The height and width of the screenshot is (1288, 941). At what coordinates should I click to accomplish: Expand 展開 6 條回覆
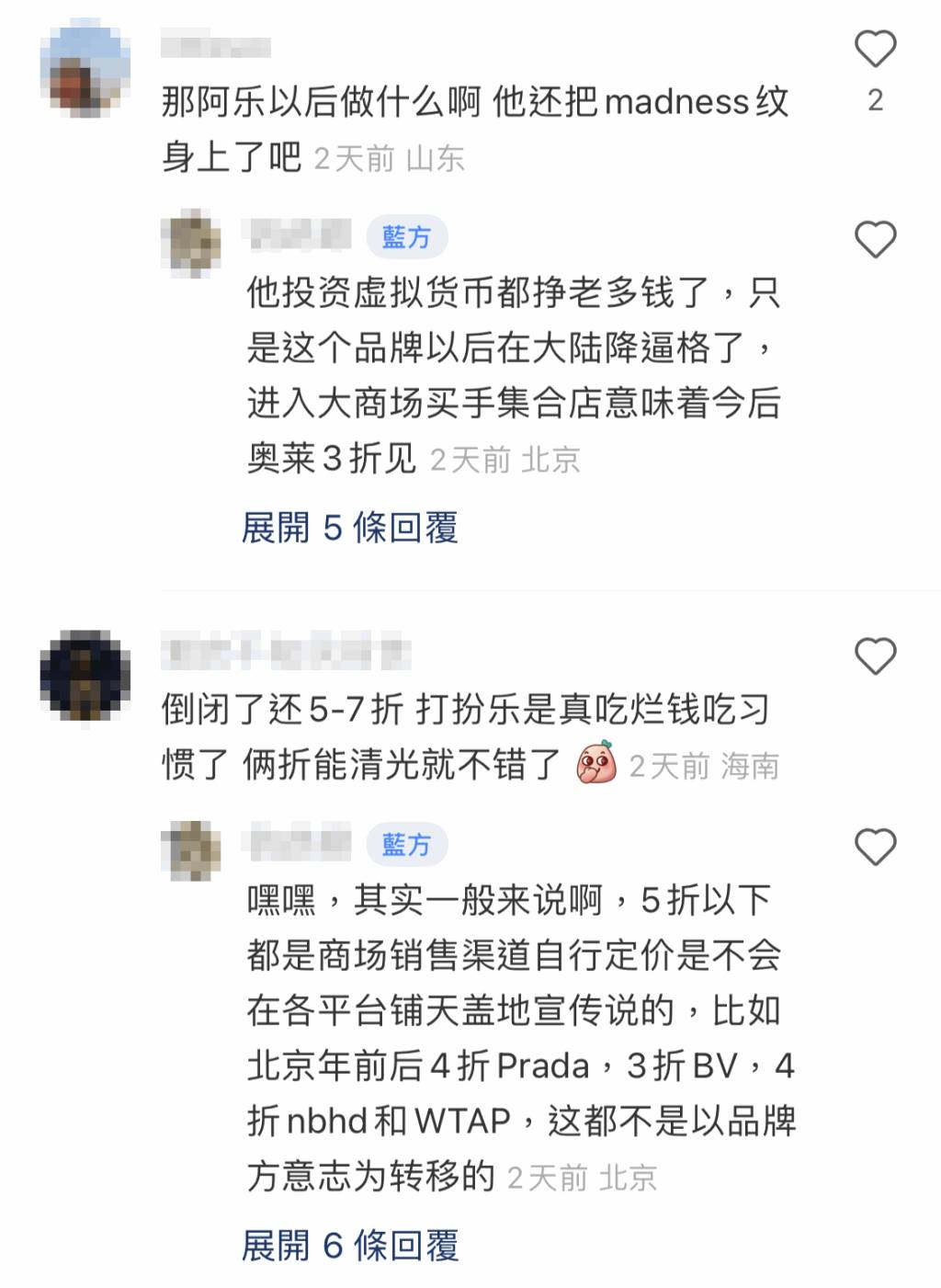[349, 1246]
